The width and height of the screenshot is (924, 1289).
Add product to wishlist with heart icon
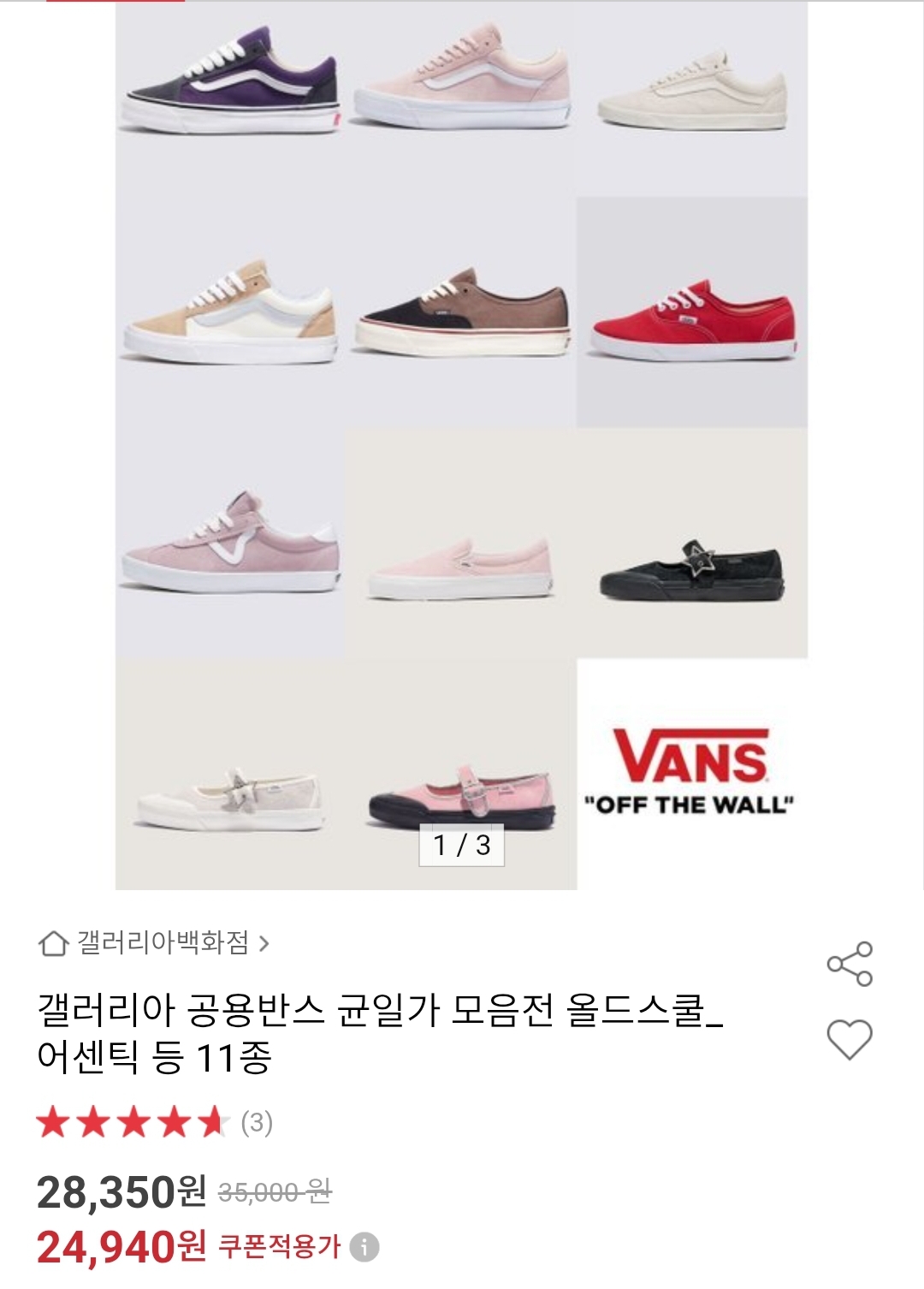[x=850, y=1040]
